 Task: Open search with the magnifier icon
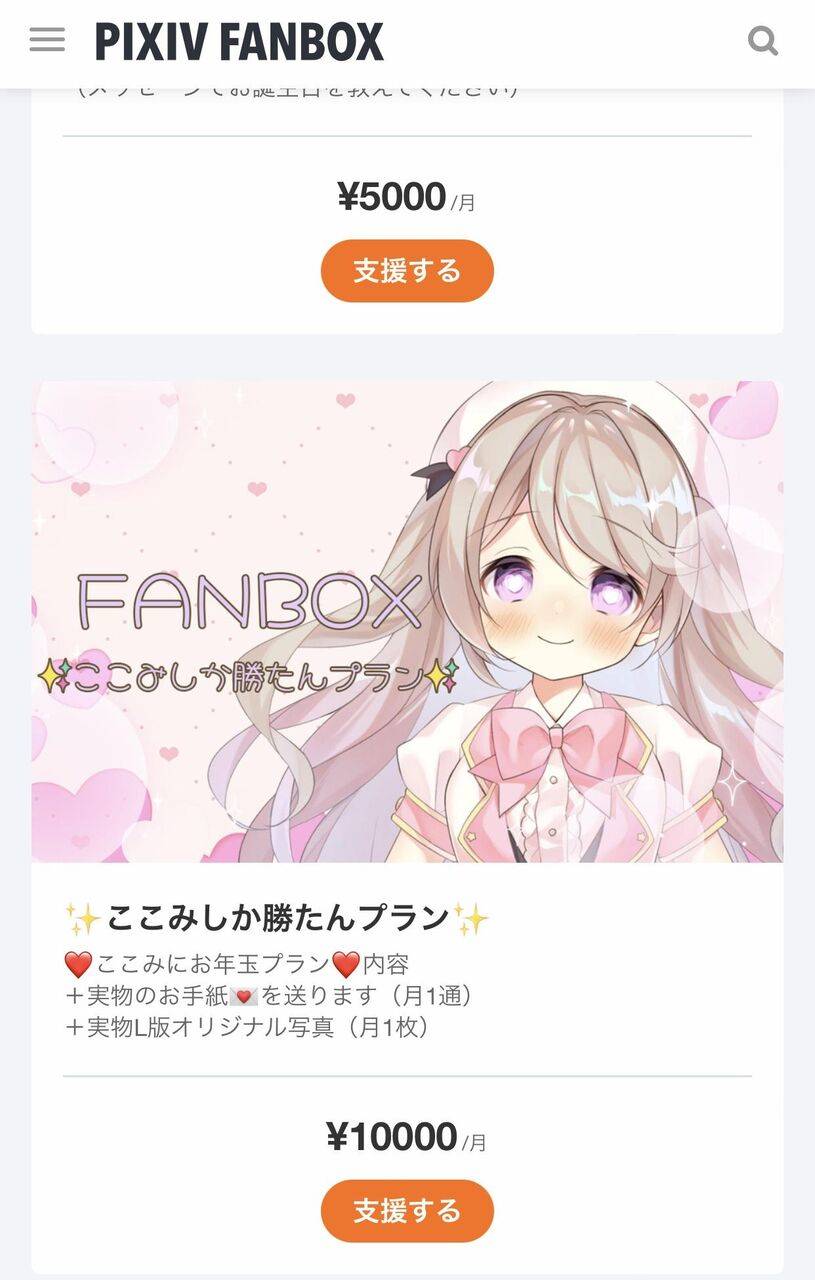pyautogui.click(x=763, y=41)
